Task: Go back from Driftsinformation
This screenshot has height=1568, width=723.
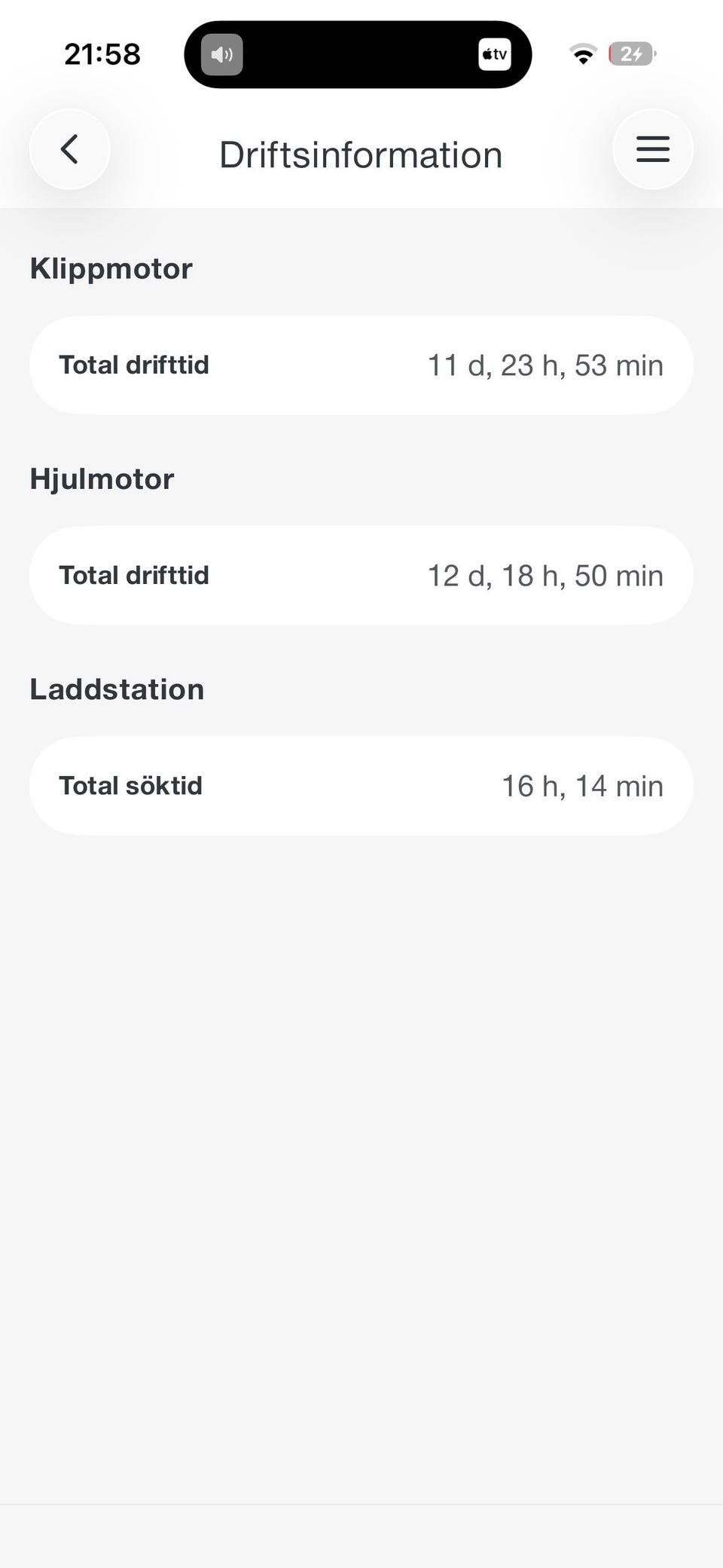Action: pyautogui.click(x=70, y=149)
